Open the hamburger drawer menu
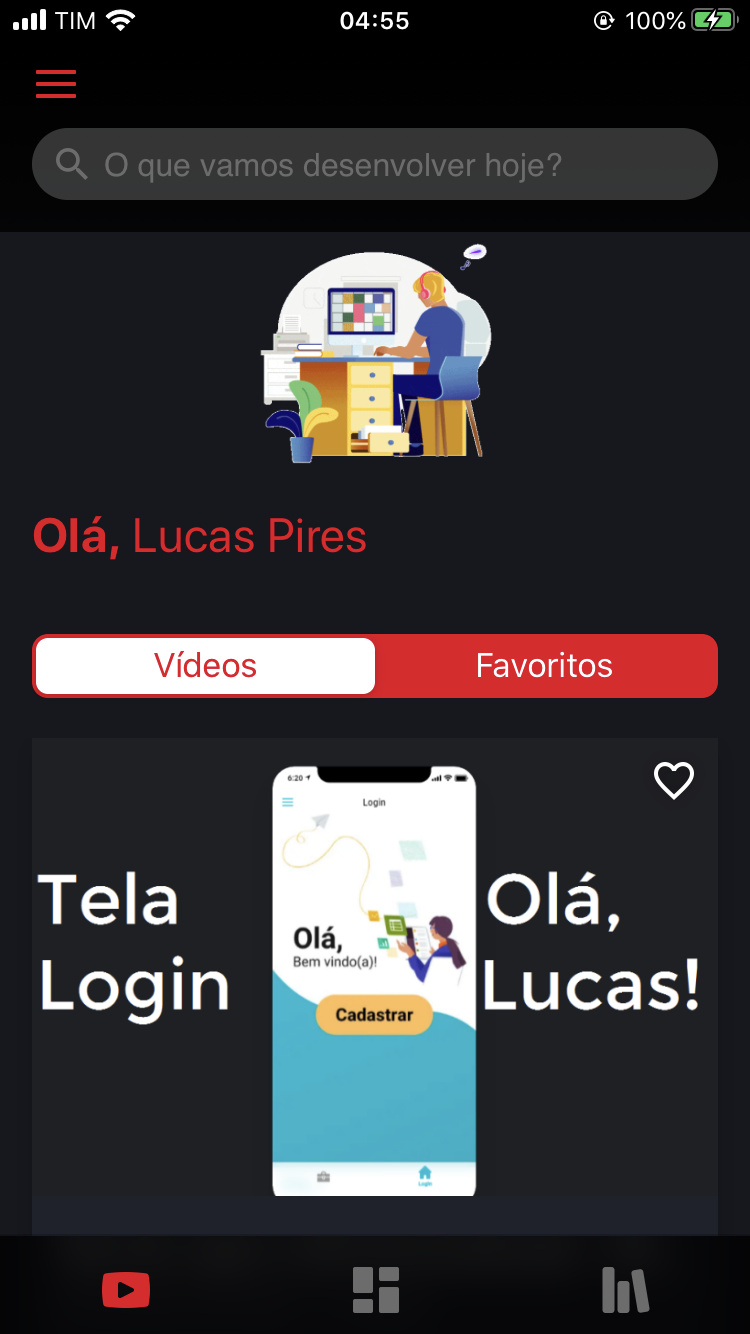This screenshot has width=750, height=1334. pyautogui.click(x=56, y=84)
